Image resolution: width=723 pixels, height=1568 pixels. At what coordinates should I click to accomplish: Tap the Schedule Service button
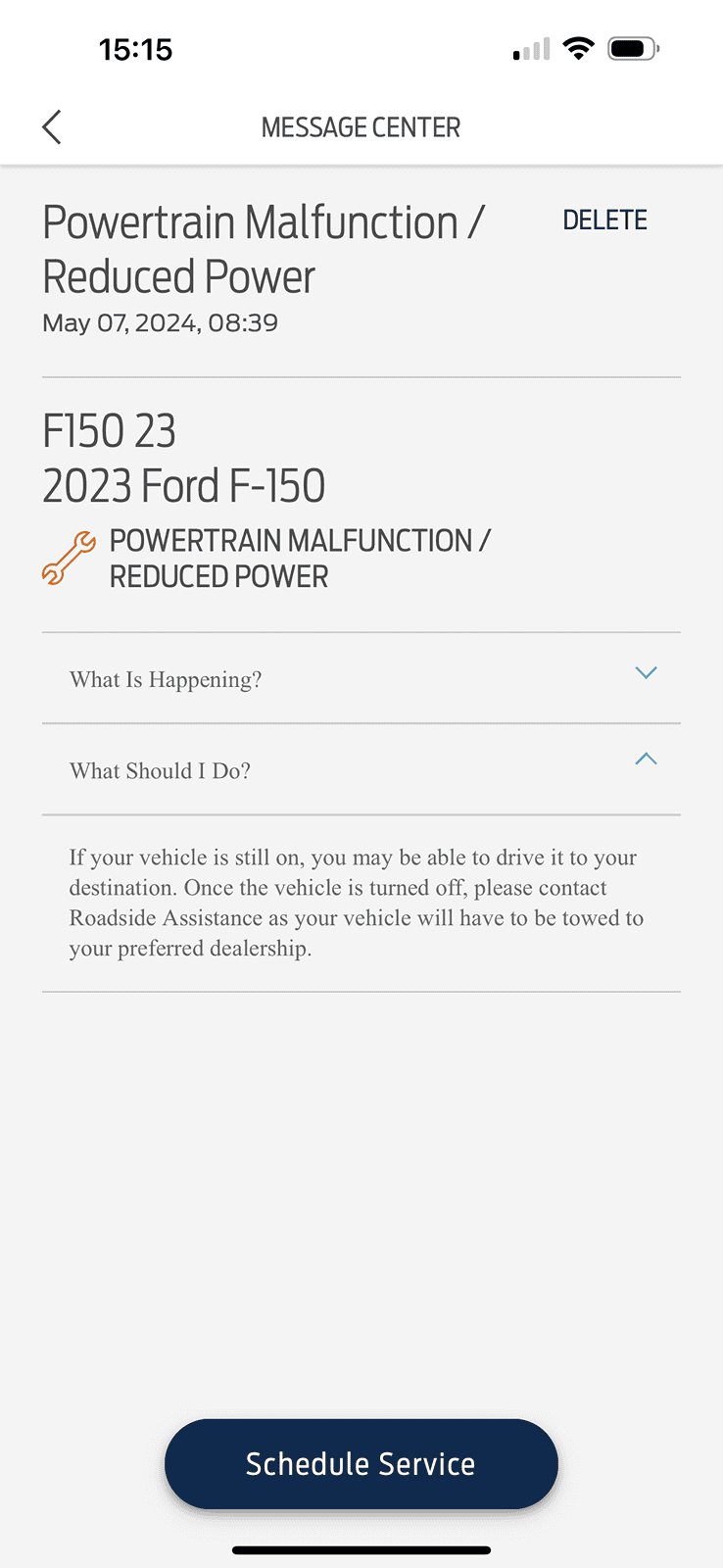[x=361, y=1463]
